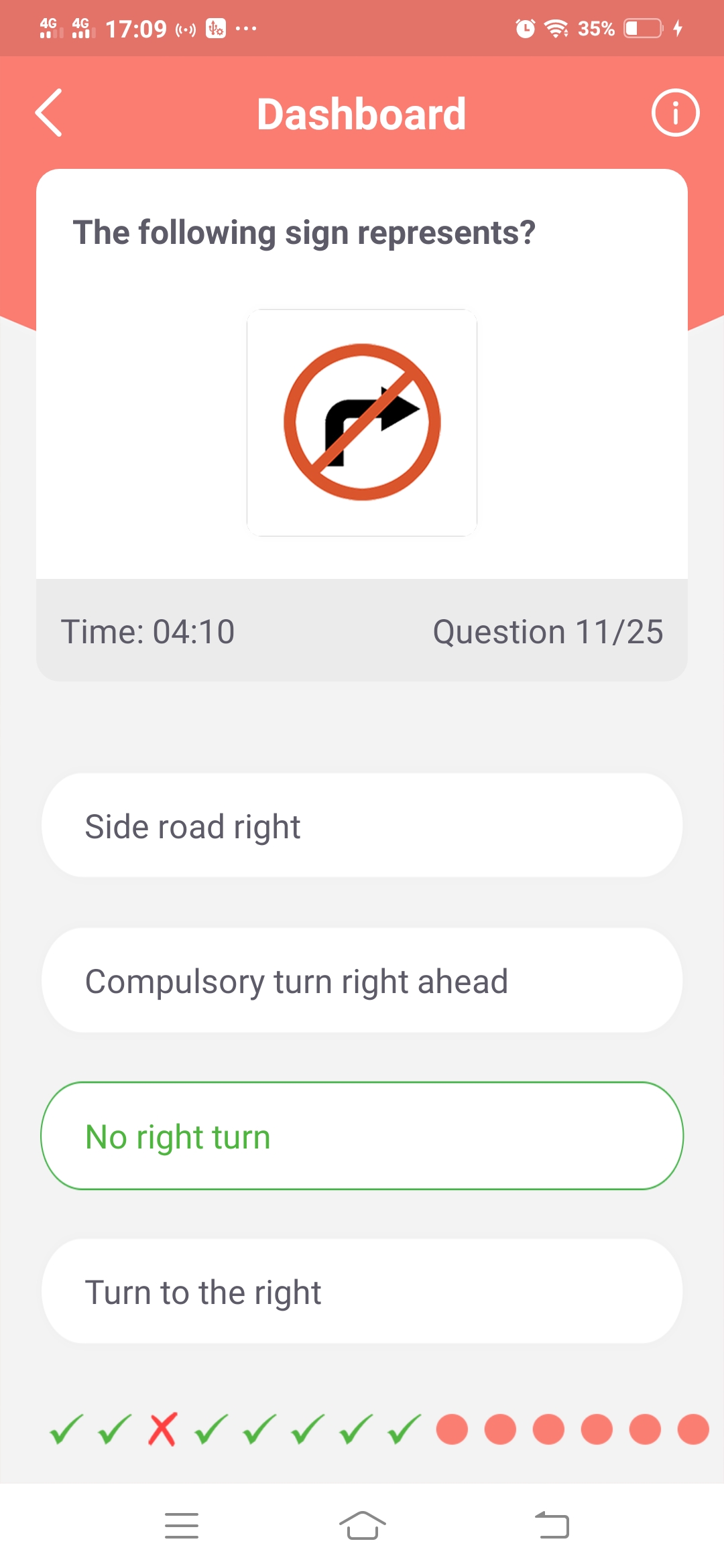This screenshot has width=724, height=1568.
Task: Open the info icon in the header
Action: [x=675, y=113]
